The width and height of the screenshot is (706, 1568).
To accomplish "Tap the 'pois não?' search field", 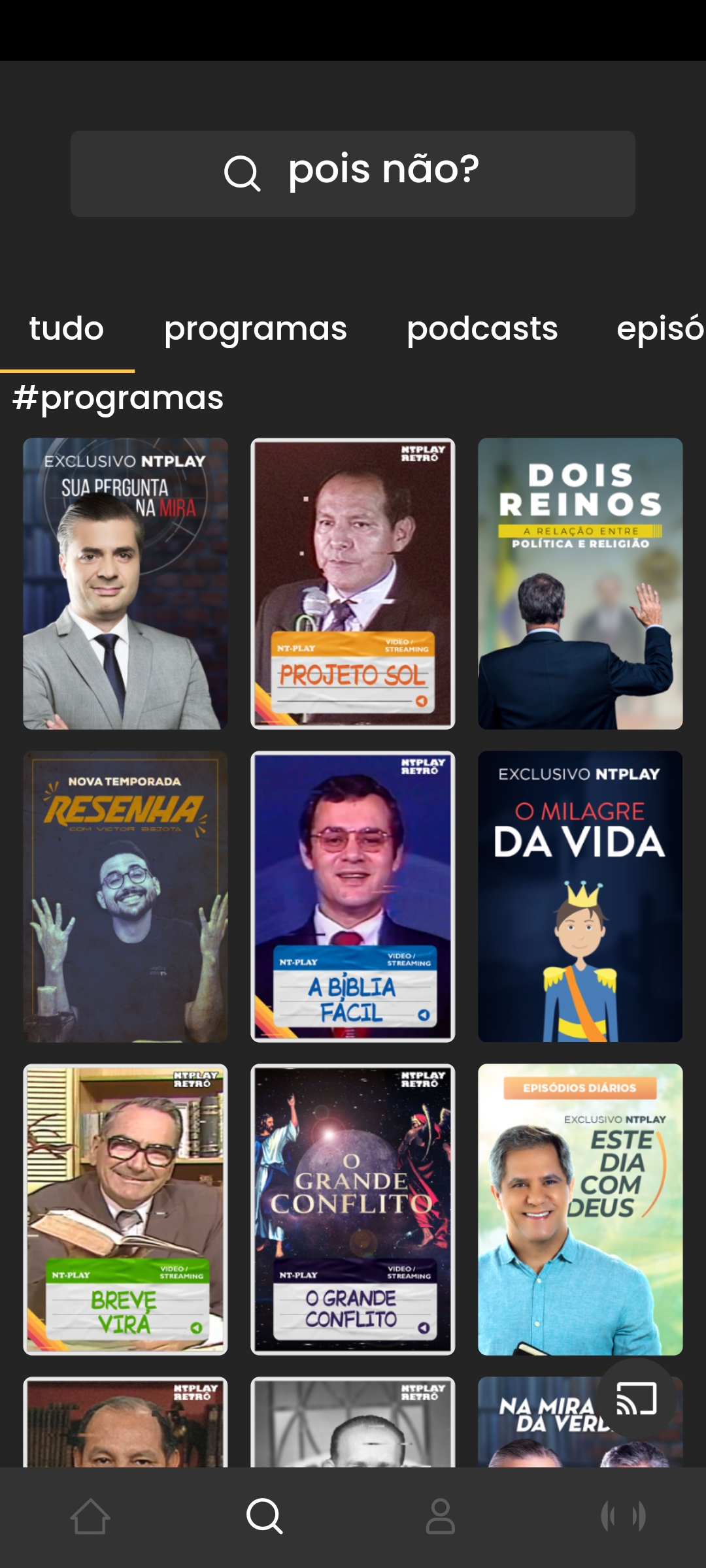I will [353, 173].
